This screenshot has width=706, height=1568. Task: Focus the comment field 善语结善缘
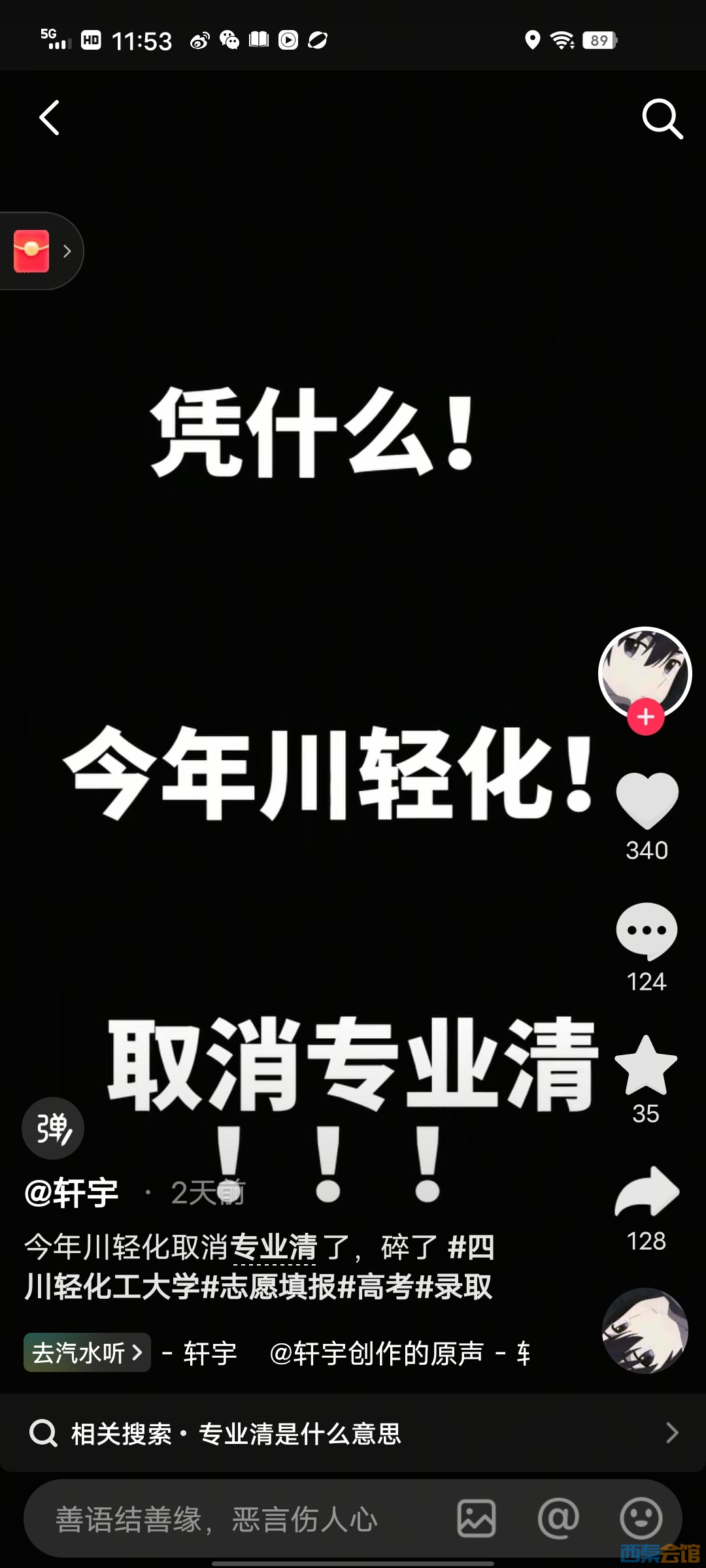pos(216,1519)
